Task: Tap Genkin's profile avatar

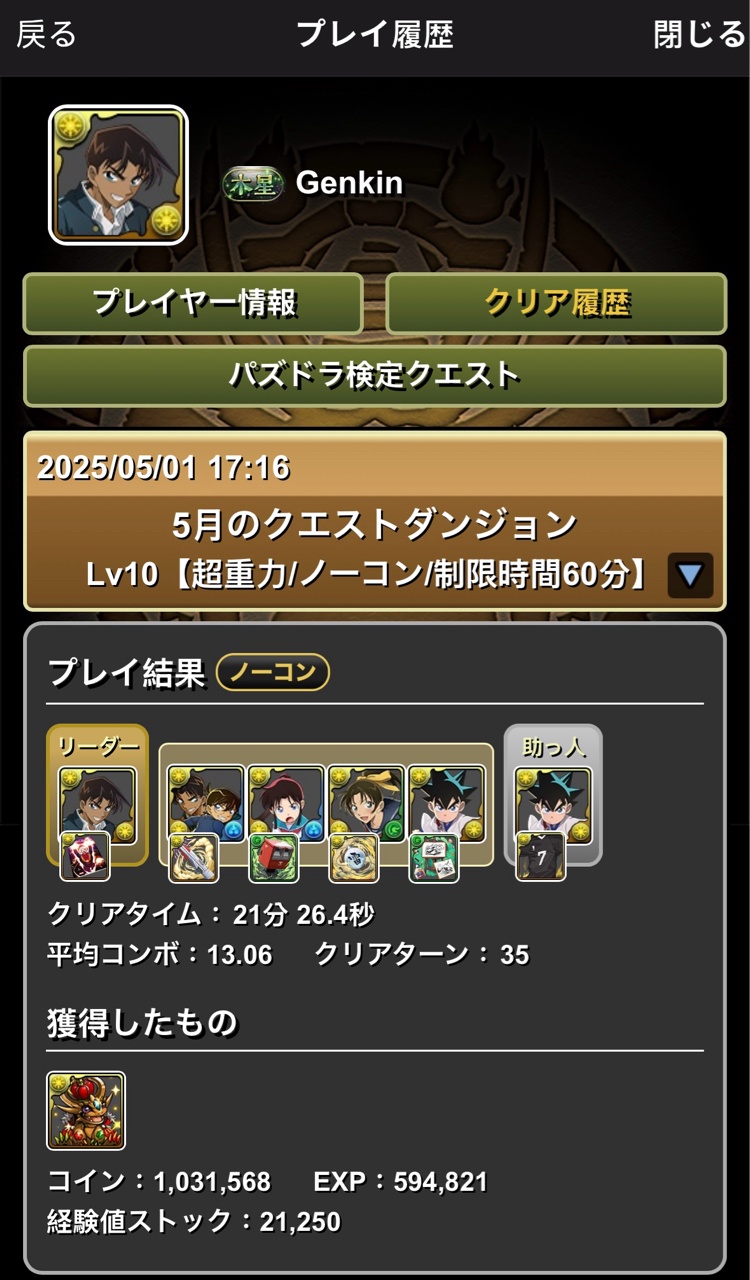Action: pos(118,175)
